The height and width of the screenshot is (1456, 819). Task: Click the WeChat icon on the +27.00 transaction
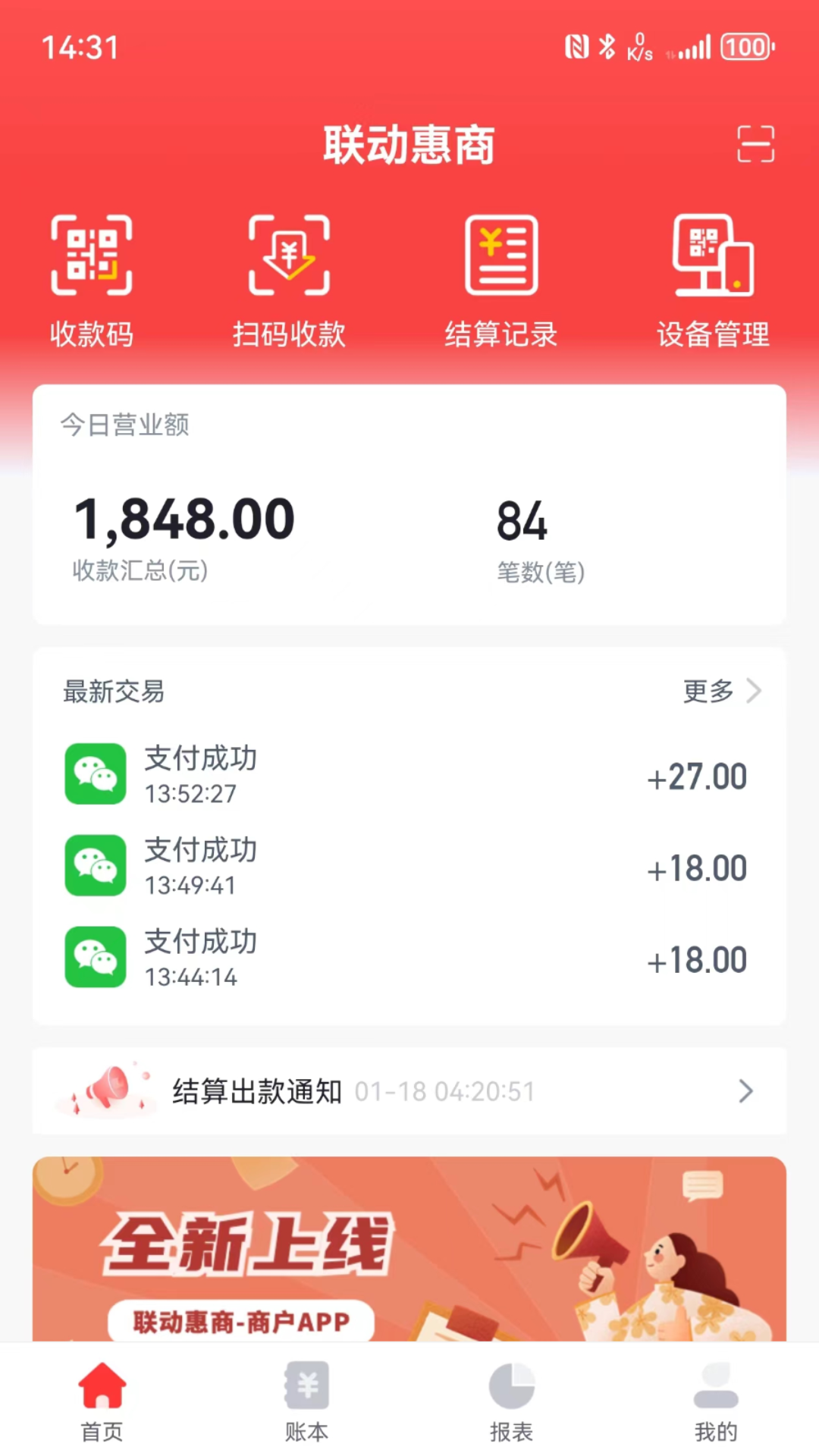[x=94, y=774]
